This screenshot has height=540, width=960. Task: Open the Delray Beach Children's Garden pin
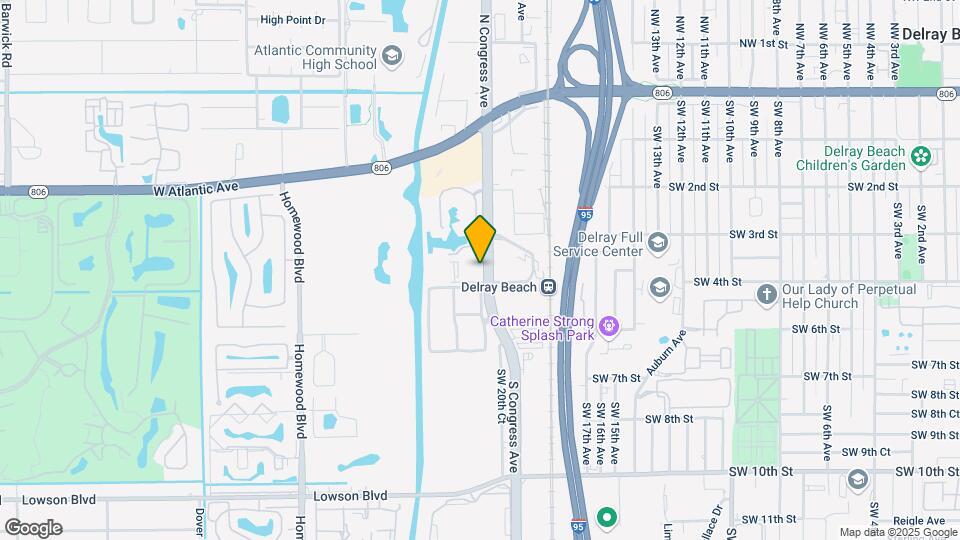pyautogui.click(x=921, y=155)
